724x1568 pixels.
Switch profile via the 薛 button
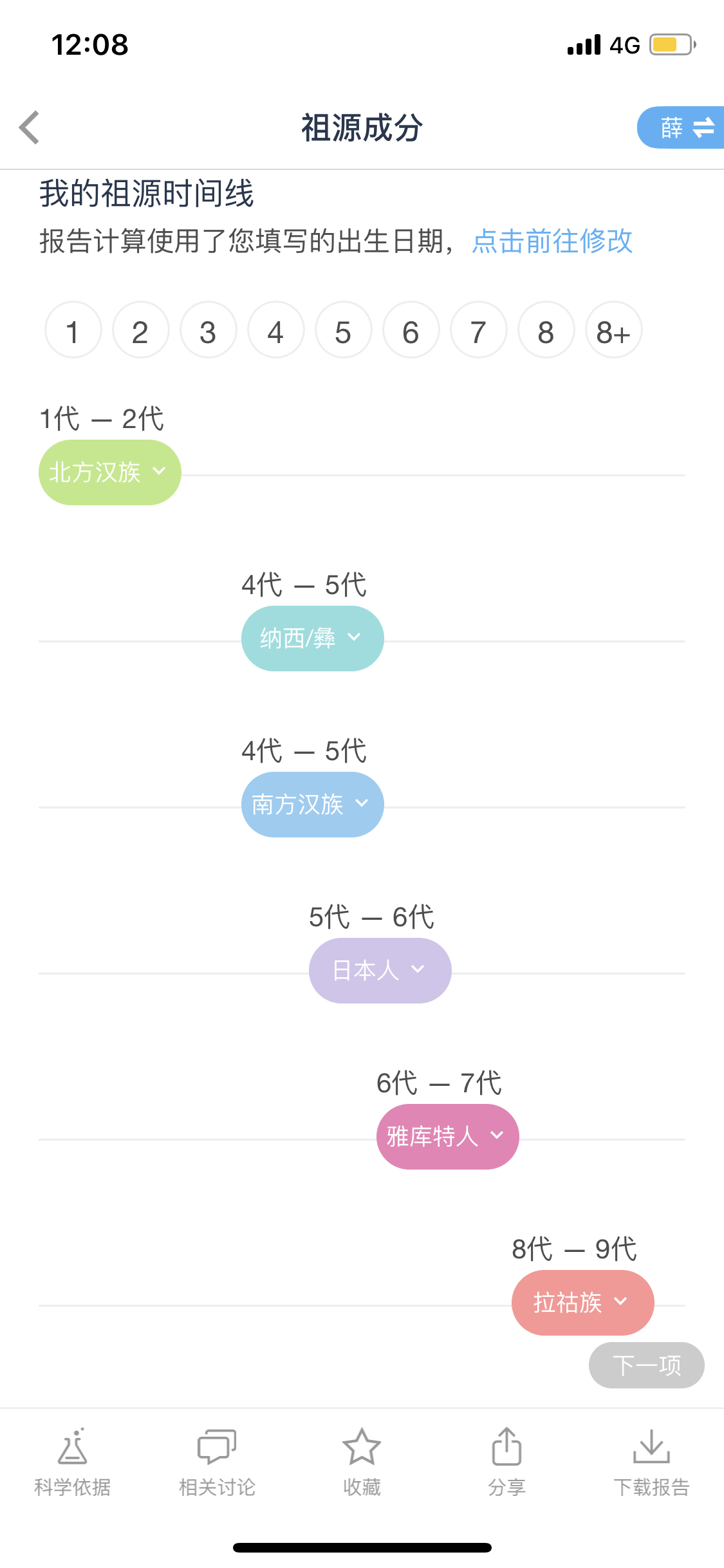tap(681, 127)
